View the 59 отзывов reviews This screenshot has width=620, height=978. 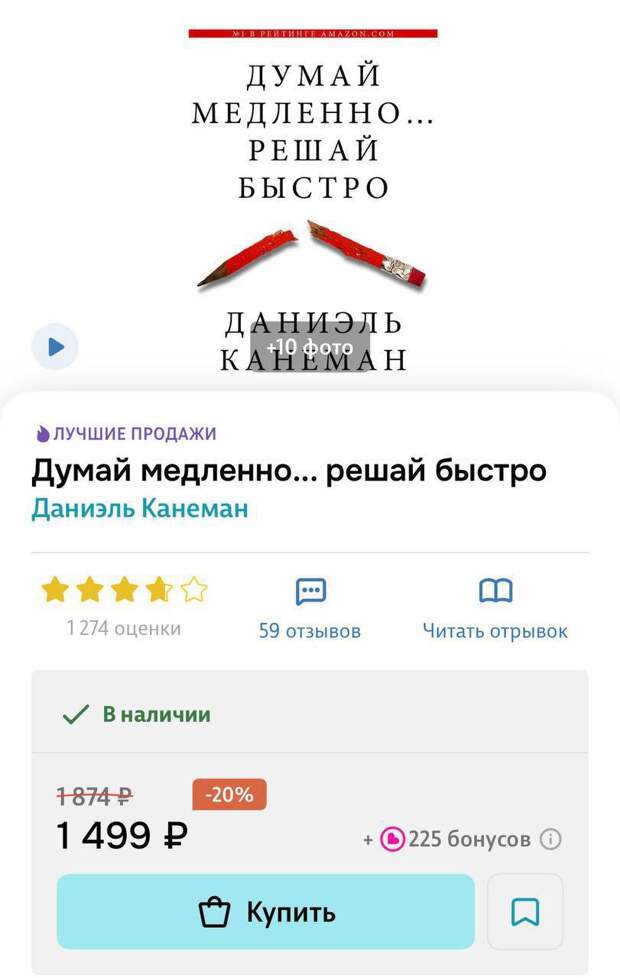click(x=310, y=609)
